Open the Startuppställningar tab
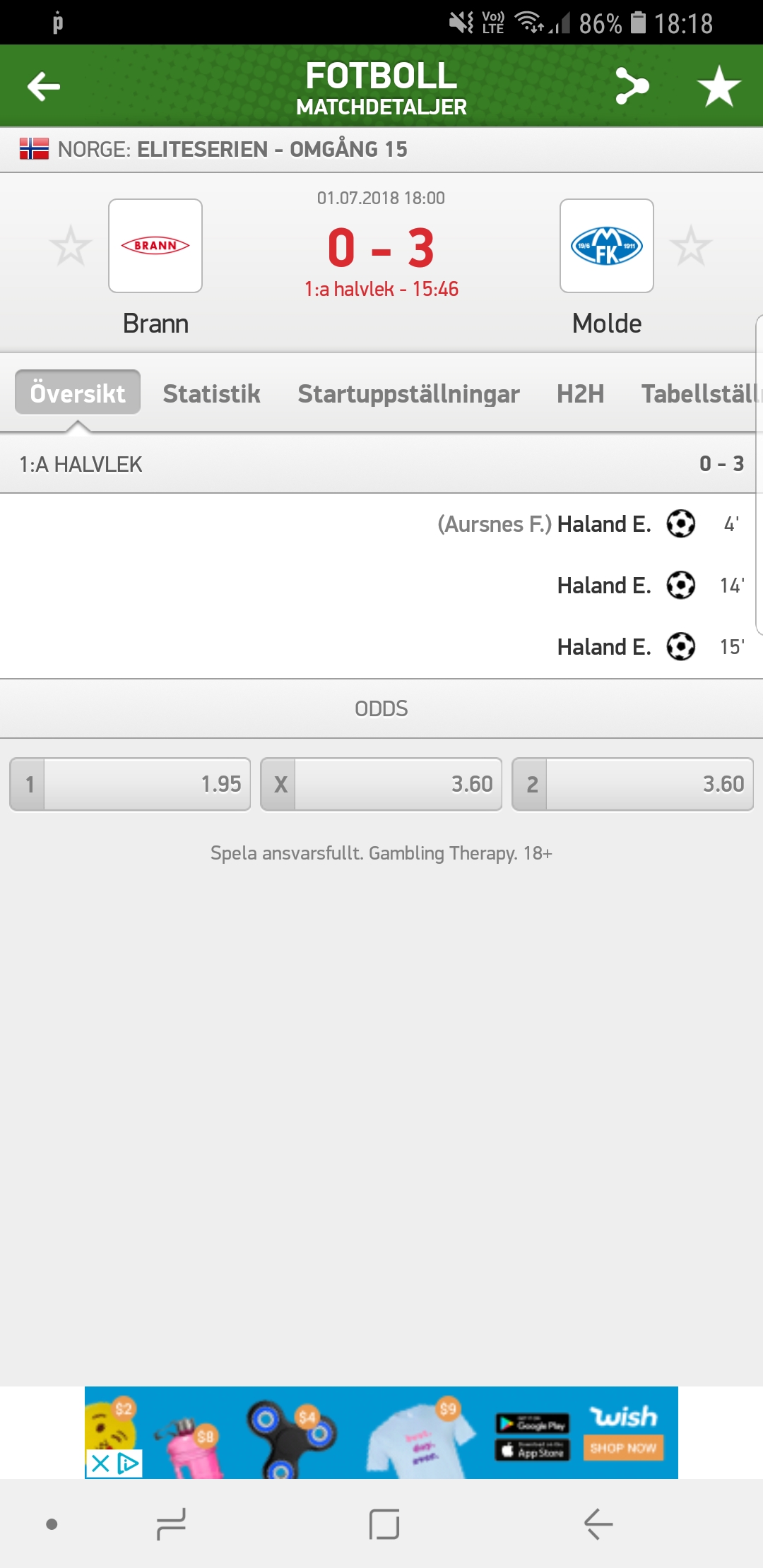 coord(408,394)
